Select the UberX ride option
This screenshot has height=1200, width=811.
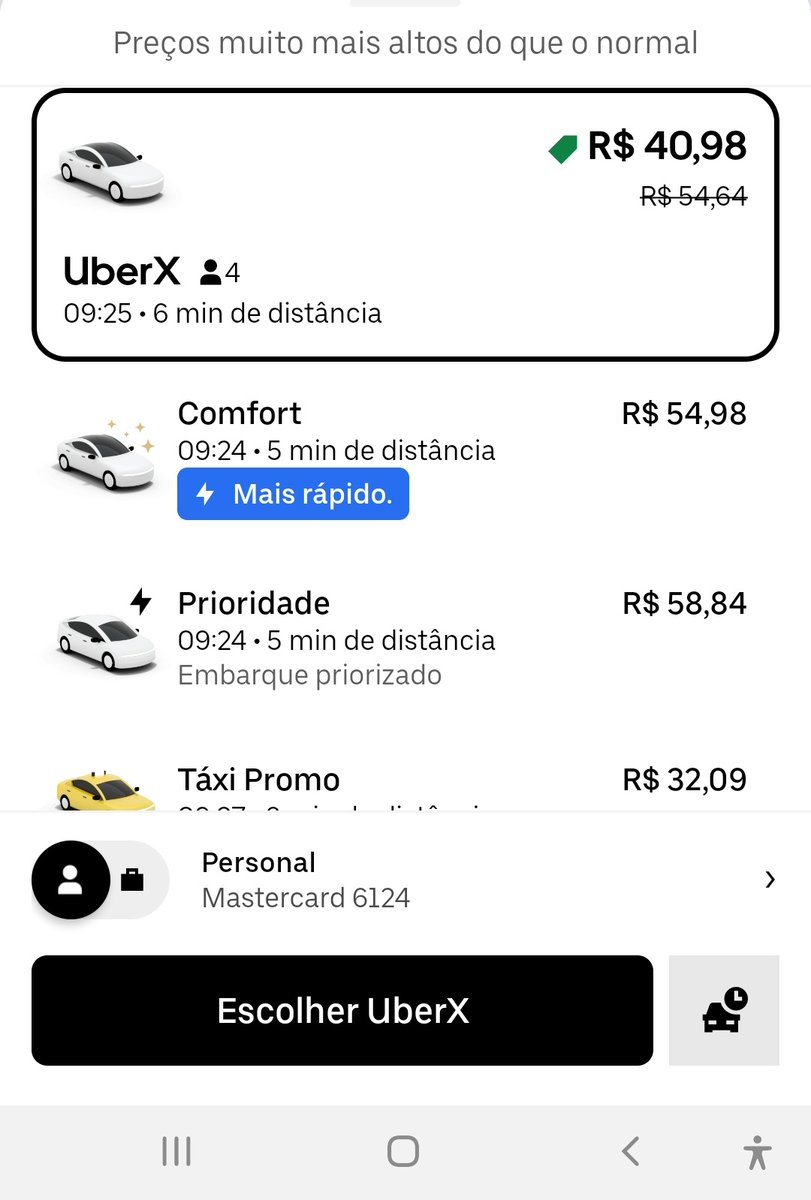(x=405, y=224)
